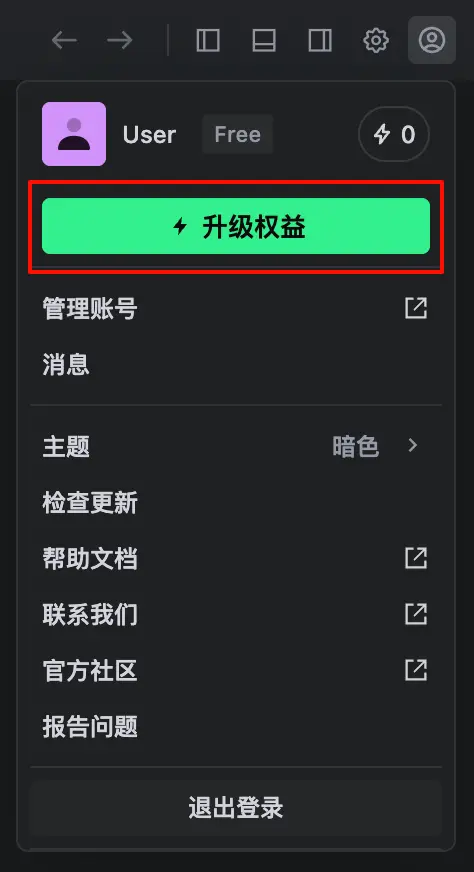Open 管理账号

pyautogui.click(x=236, y=308)
